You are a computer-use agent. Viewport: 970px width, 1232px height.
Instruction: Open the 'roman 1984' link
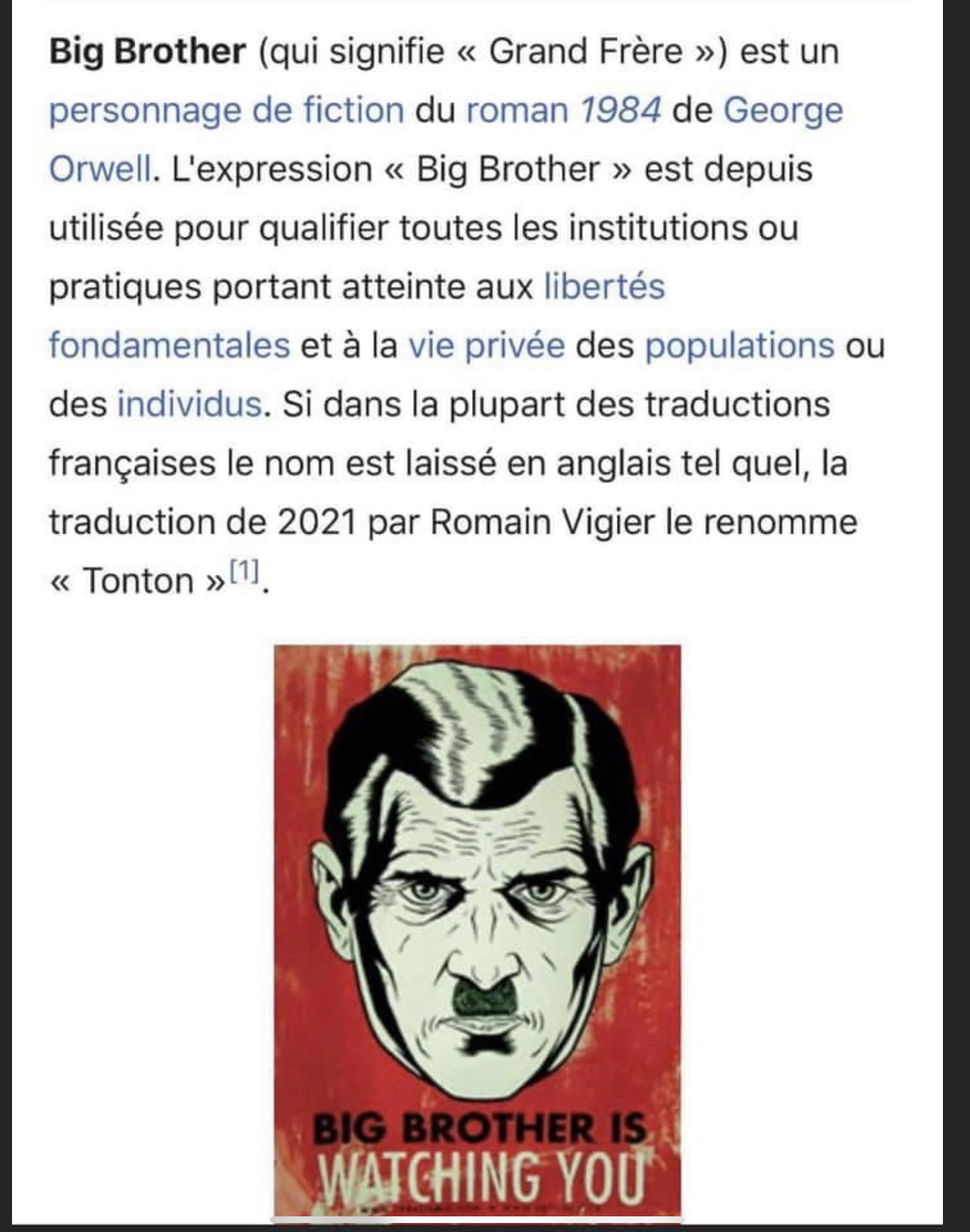click(x=563, y=111)
